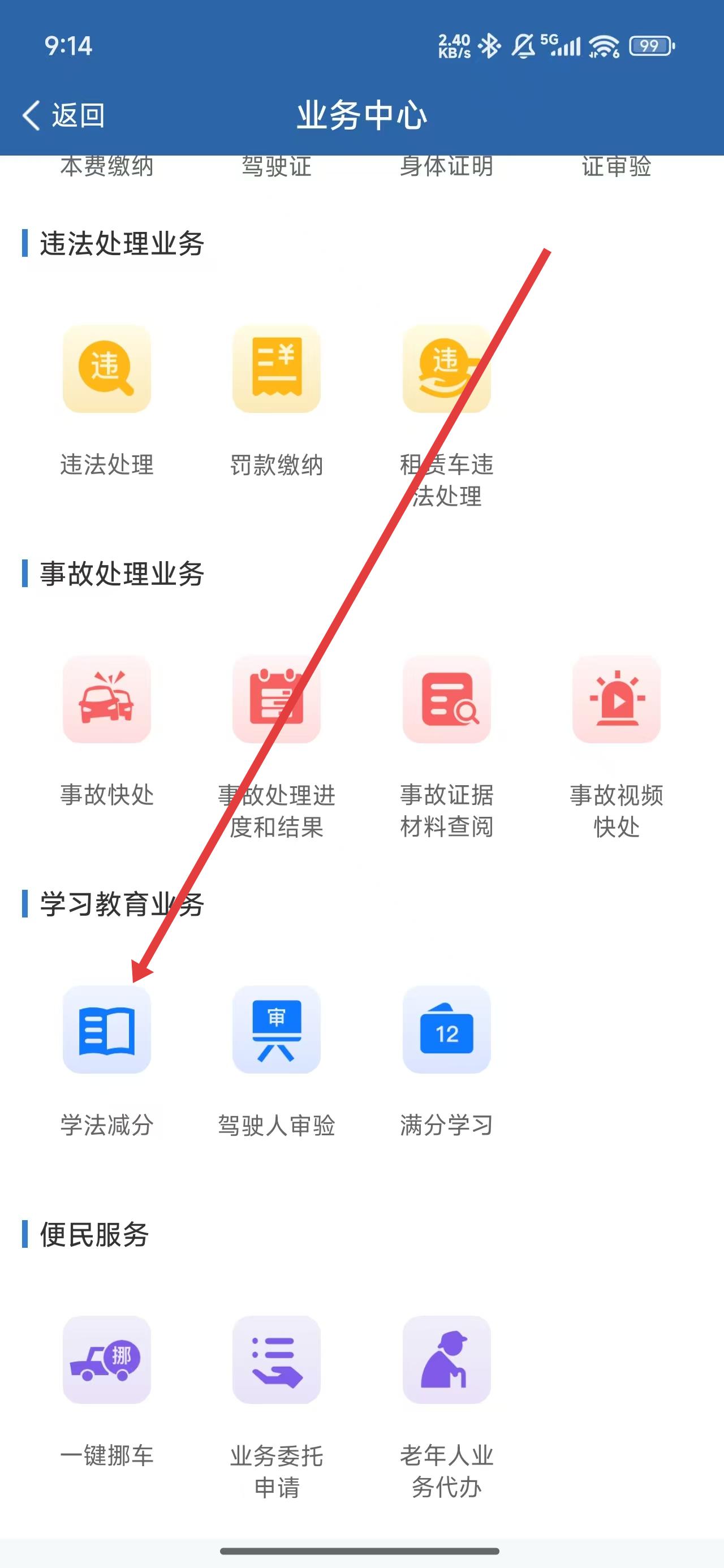Tap 一键挪车 service
Screen dimensions: 724x1568
pos(107,1359)
